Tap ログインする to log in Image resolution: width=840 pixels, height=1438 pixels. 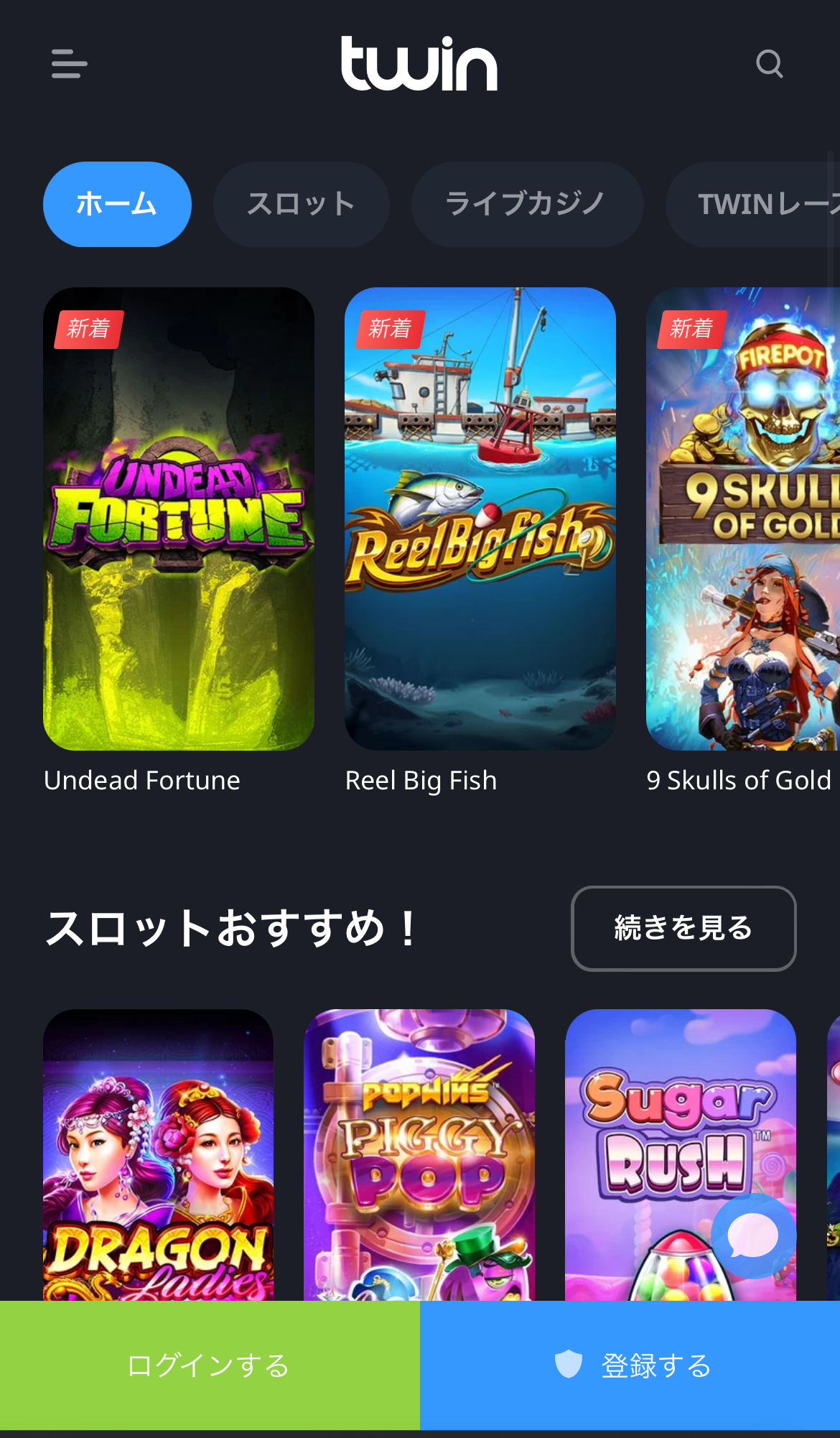coord(210,1365)
